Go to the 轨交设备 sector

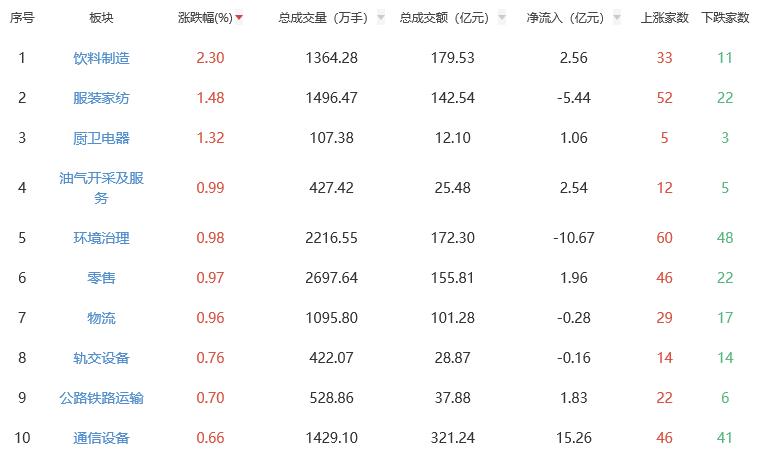click(101, 358)
